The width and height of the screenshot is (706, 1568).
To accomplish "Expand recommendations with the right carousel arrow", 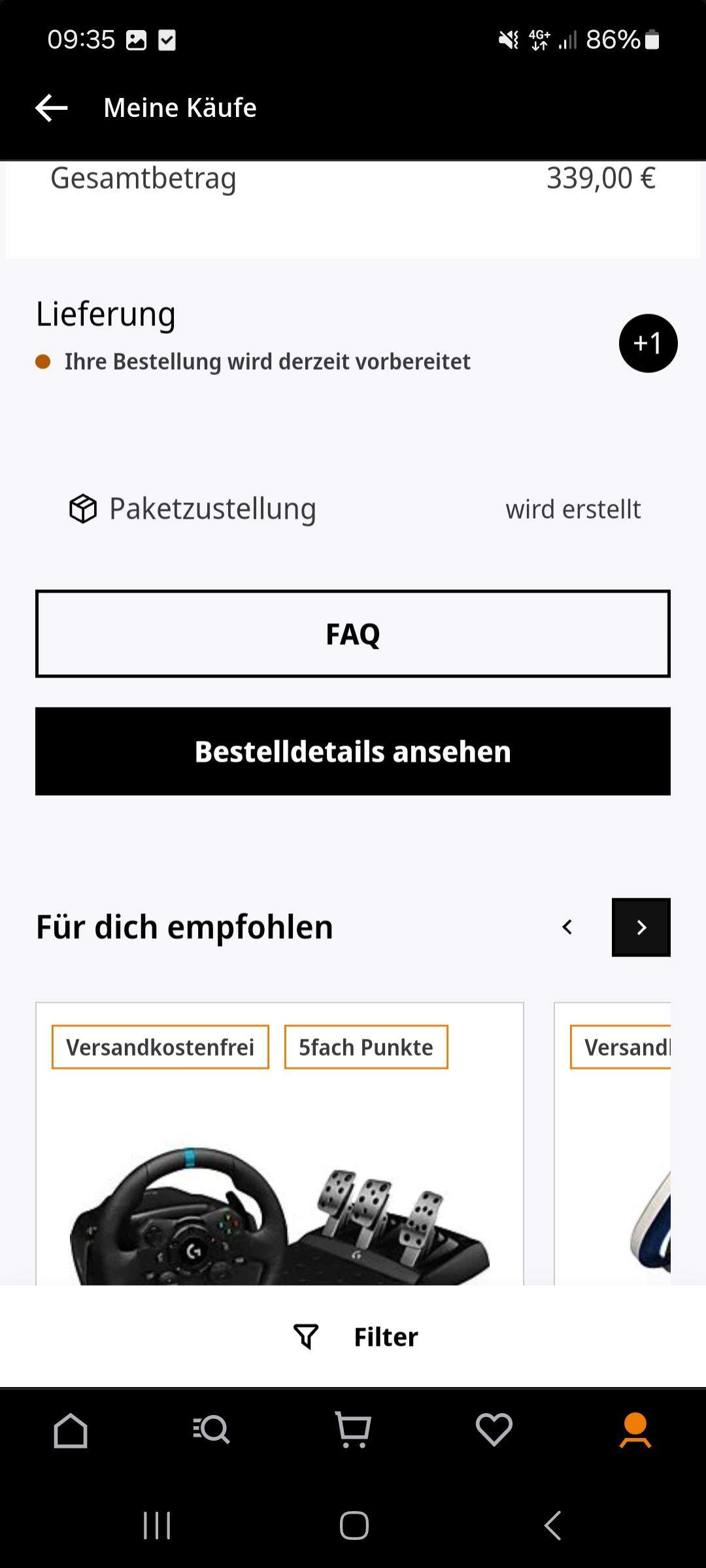I will [x=641, y=927].
